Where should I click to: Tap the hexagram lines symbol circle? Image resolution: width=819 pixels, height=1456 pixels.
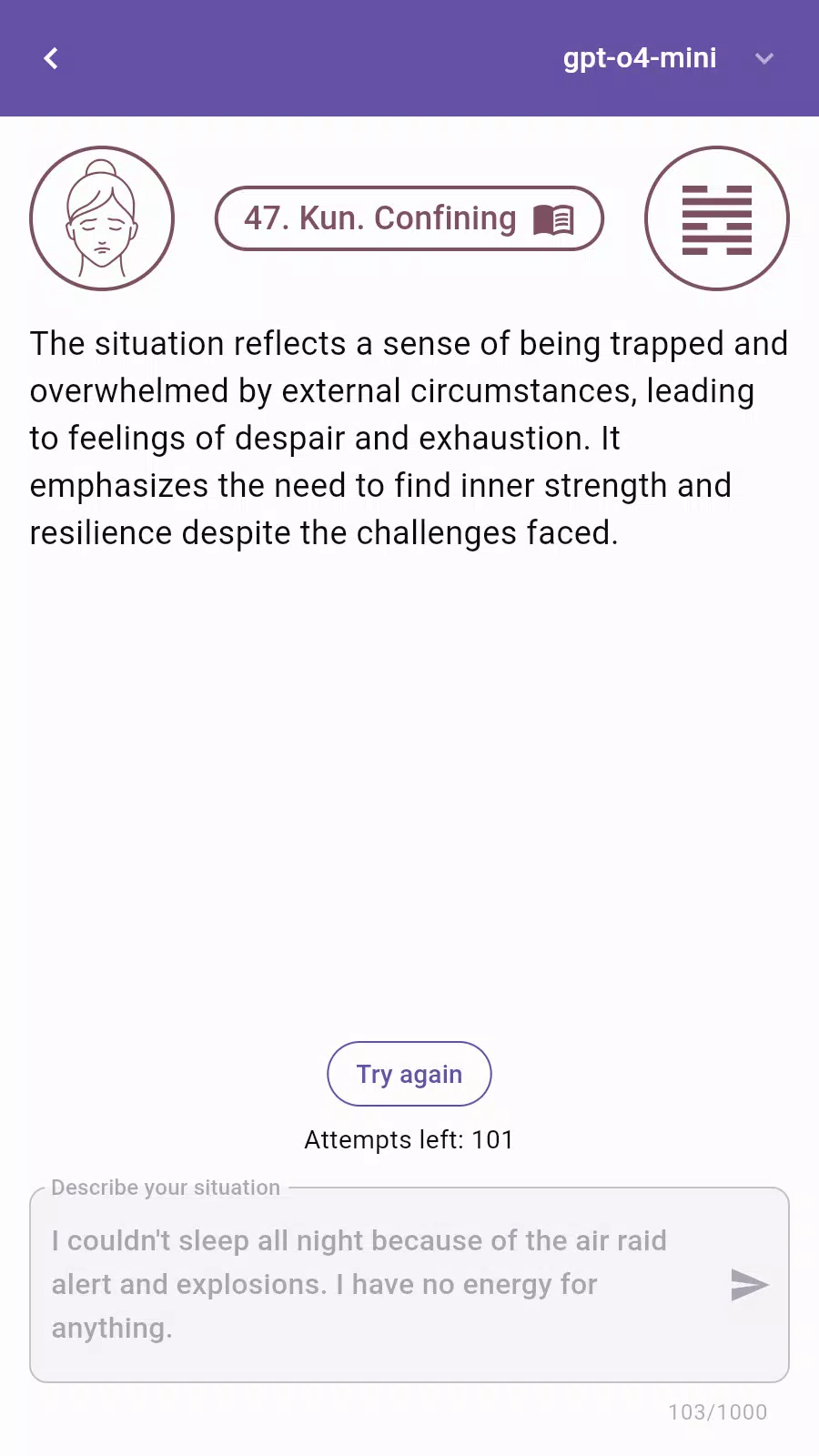click(716, 218)
